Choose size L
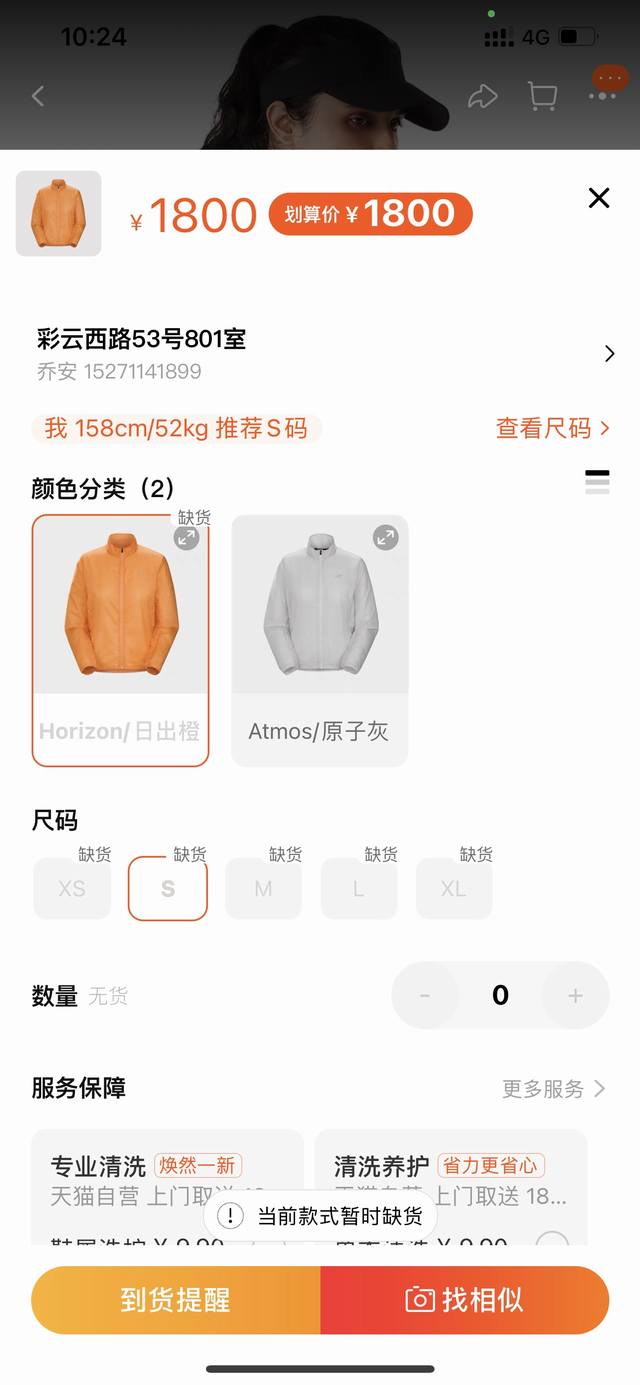 (x=358, y=888)
